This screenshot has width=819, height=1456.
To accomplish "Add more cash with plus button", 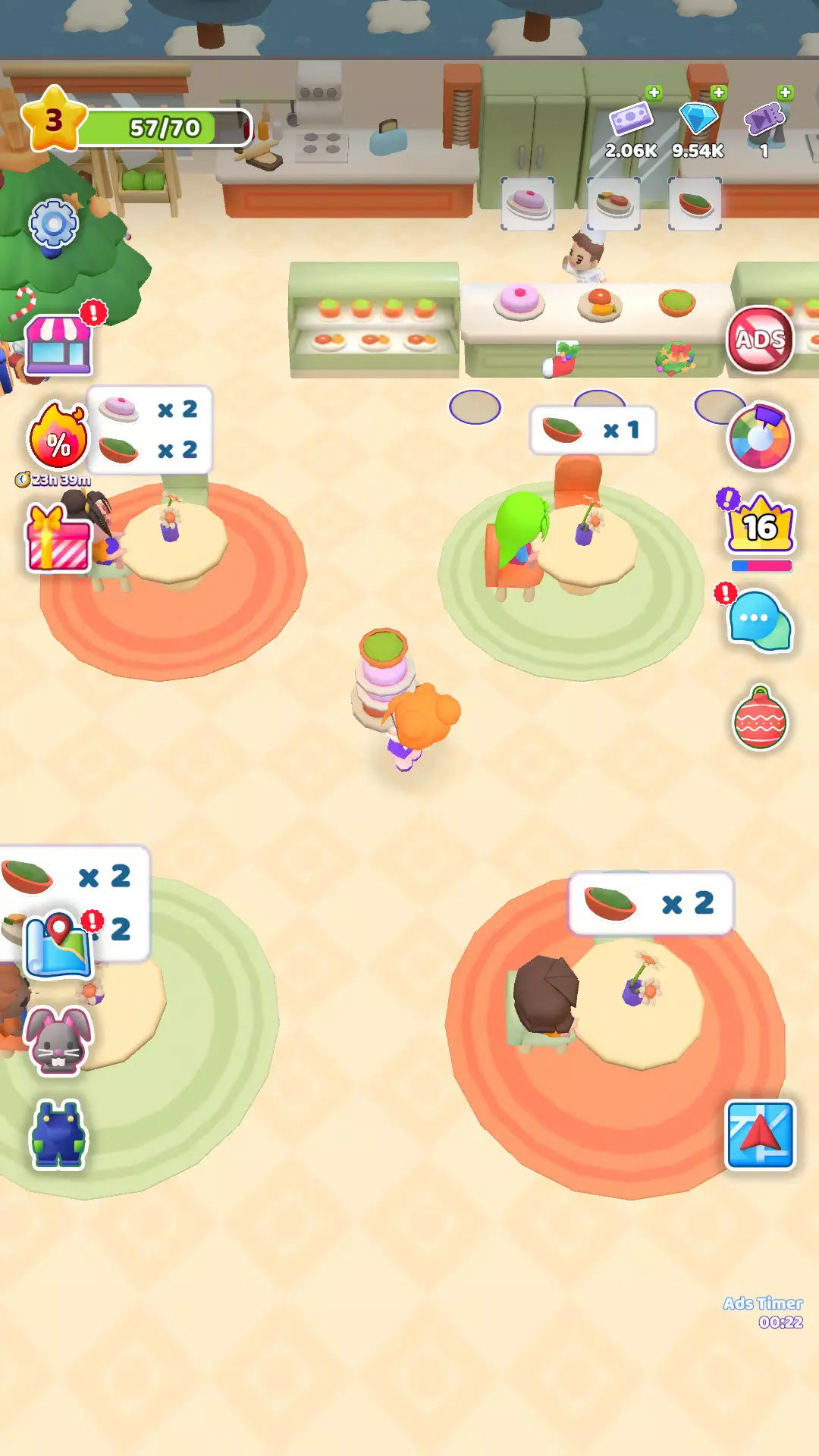I will (654, 93).
